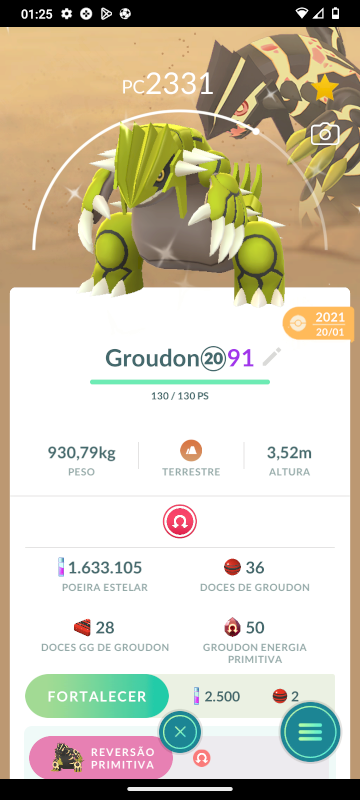The width and height of the screenshot is (360, 800).
Task: Activate Reversão Primitiva
Action: 101,758
